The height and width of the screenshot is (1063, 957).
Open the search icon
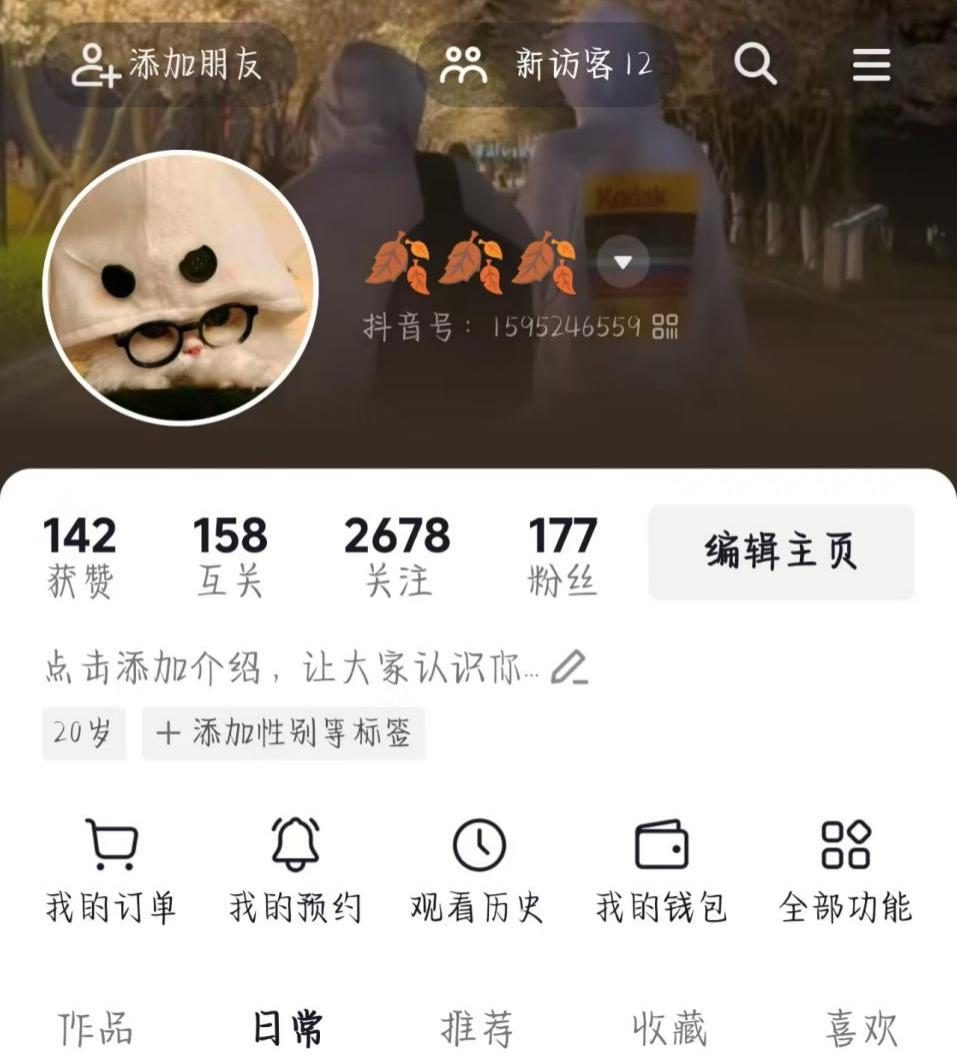[755, 65]
